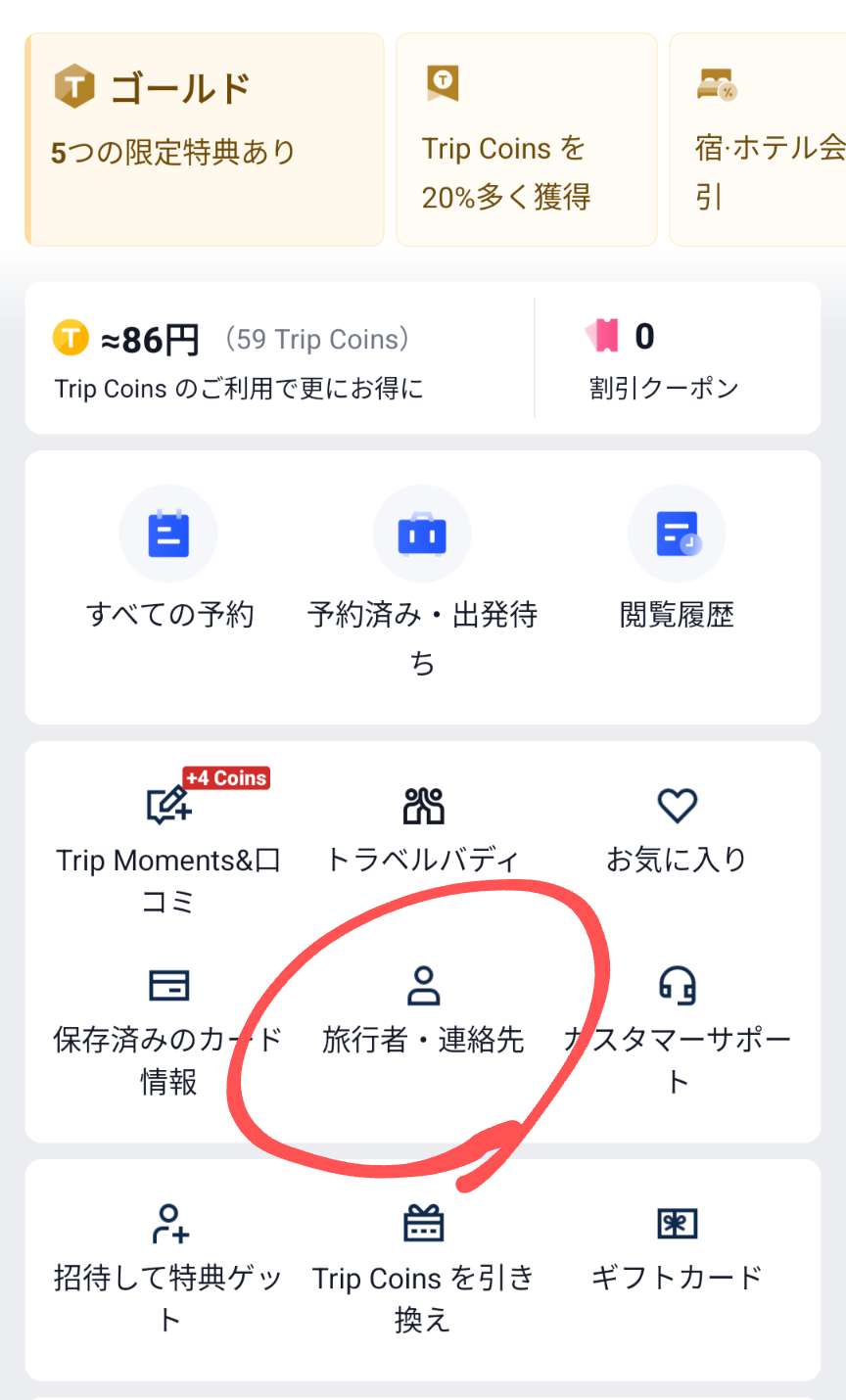
Task: Open the Trip Coins を 20%多く獲得 card
Action: 526,137
